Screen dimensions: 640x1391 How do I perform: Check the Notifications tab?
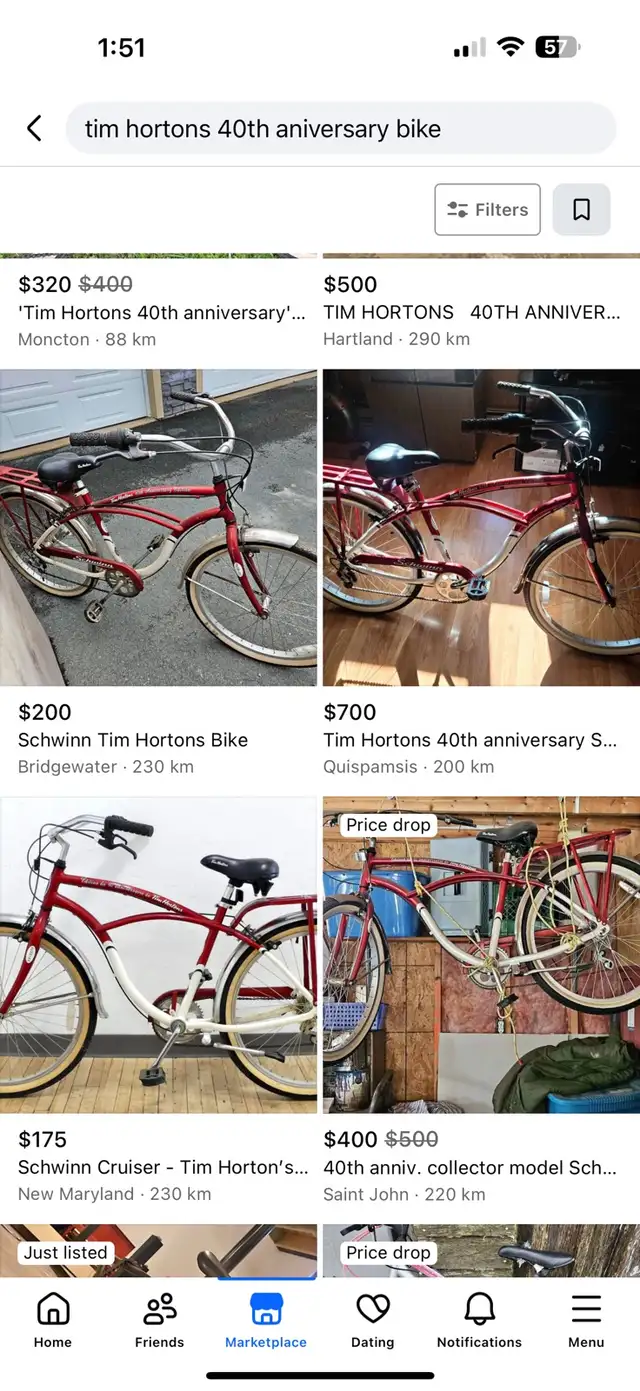click(x=480, y=1320)
